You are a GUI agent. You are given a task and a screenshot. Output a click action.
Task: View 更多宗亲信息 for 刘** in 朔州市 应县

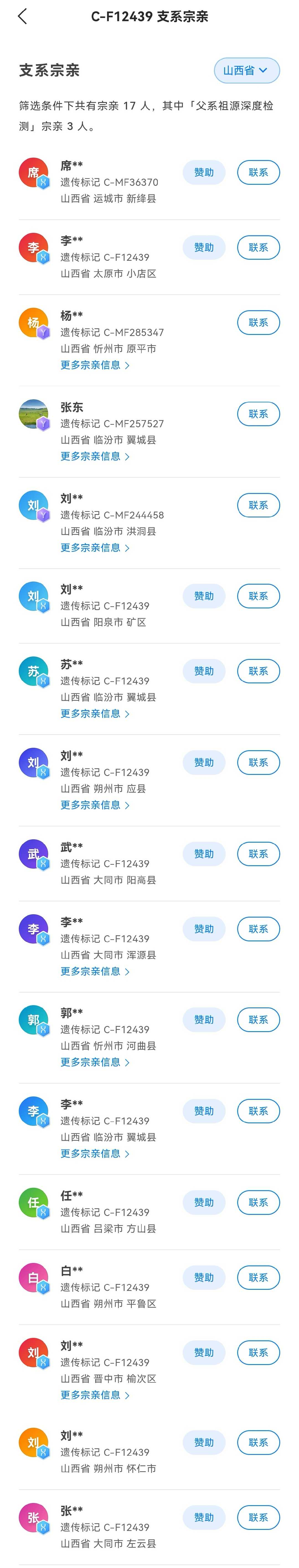(94, 805)
